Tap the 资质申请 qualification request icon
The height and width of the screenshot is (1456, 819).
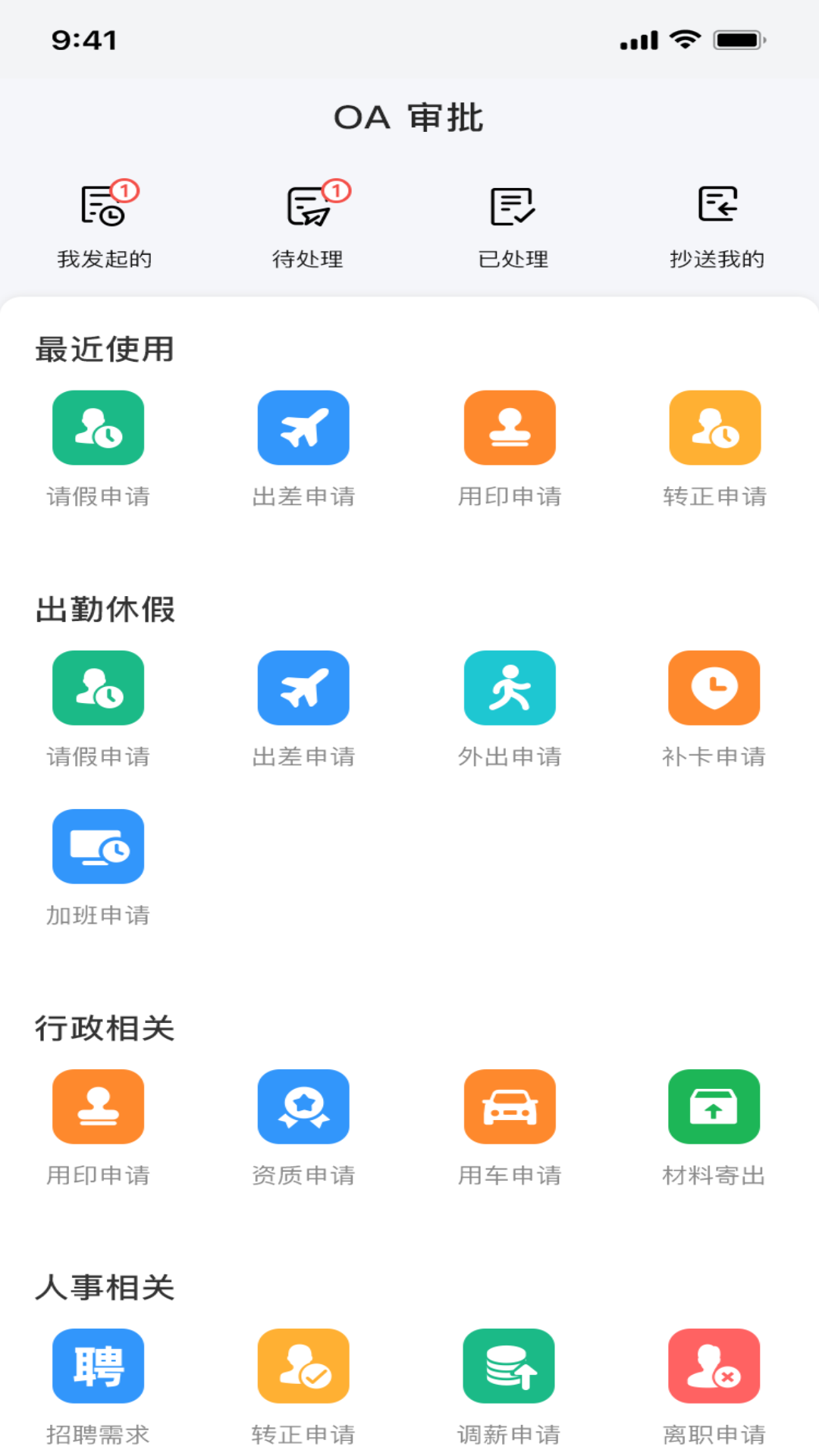click(303, 1106)
